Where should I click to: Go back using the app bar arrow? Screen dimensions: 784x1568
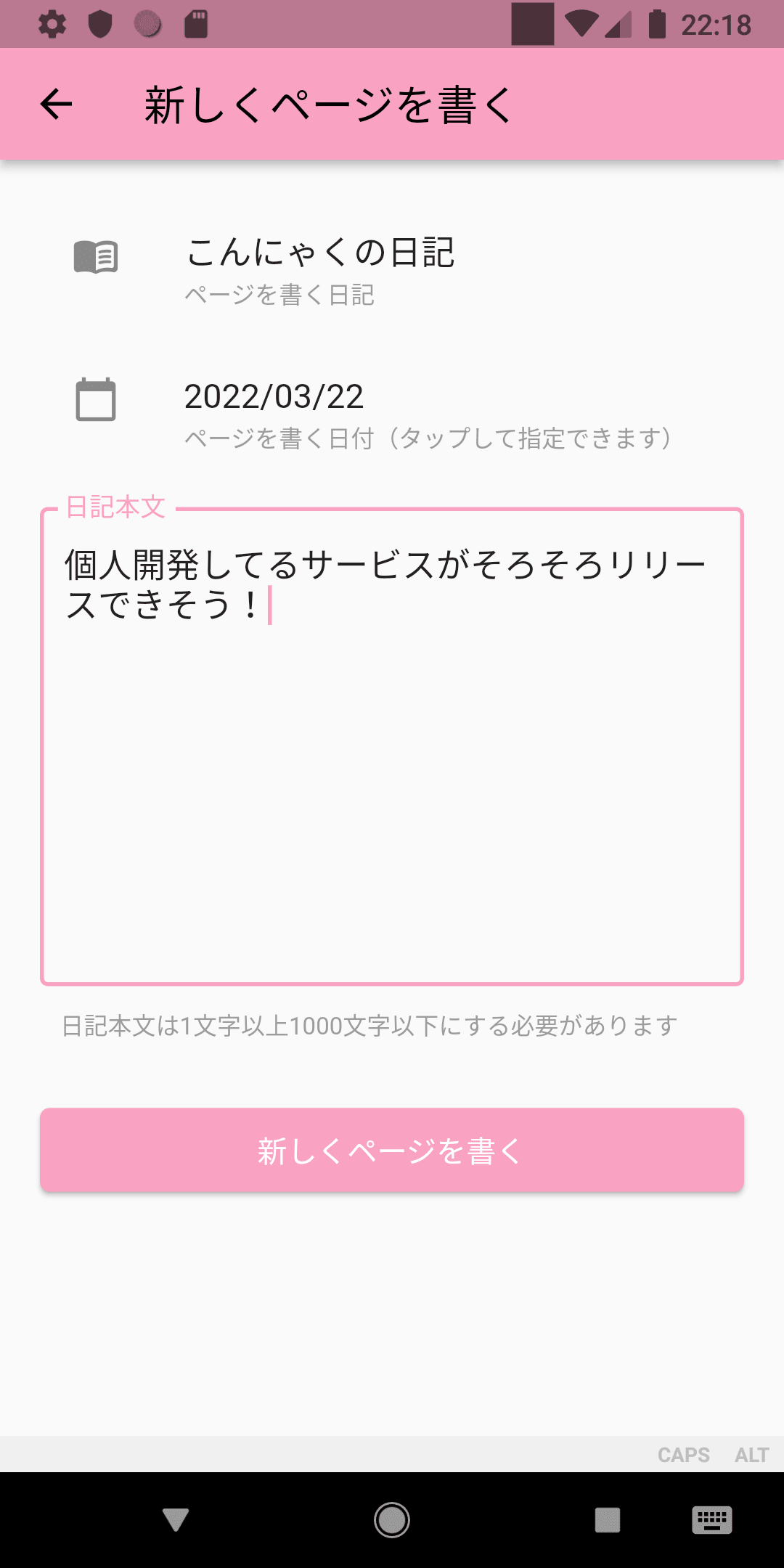(x=56, y=104)
